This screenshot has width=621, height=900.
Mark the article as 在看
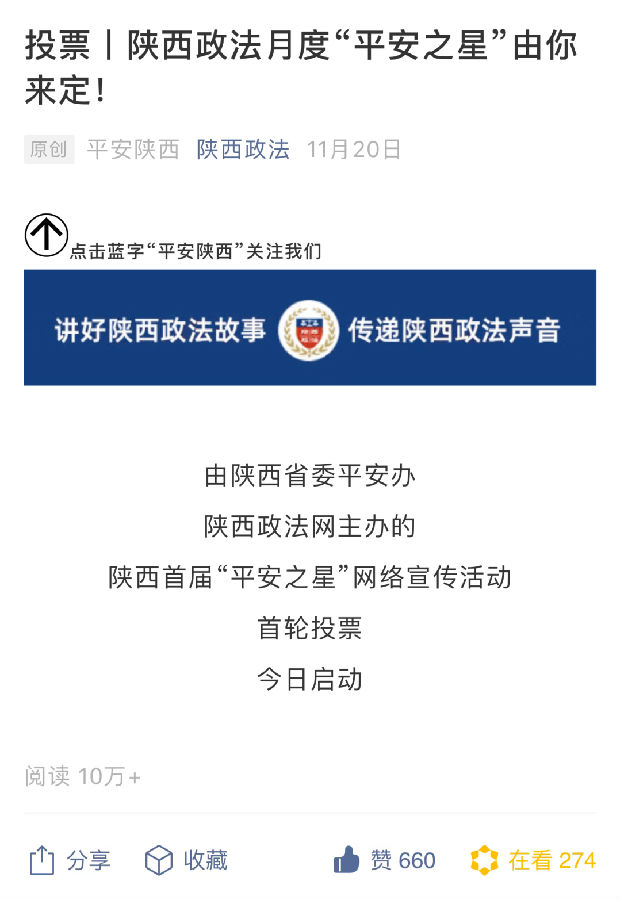[x=533, y=860]
